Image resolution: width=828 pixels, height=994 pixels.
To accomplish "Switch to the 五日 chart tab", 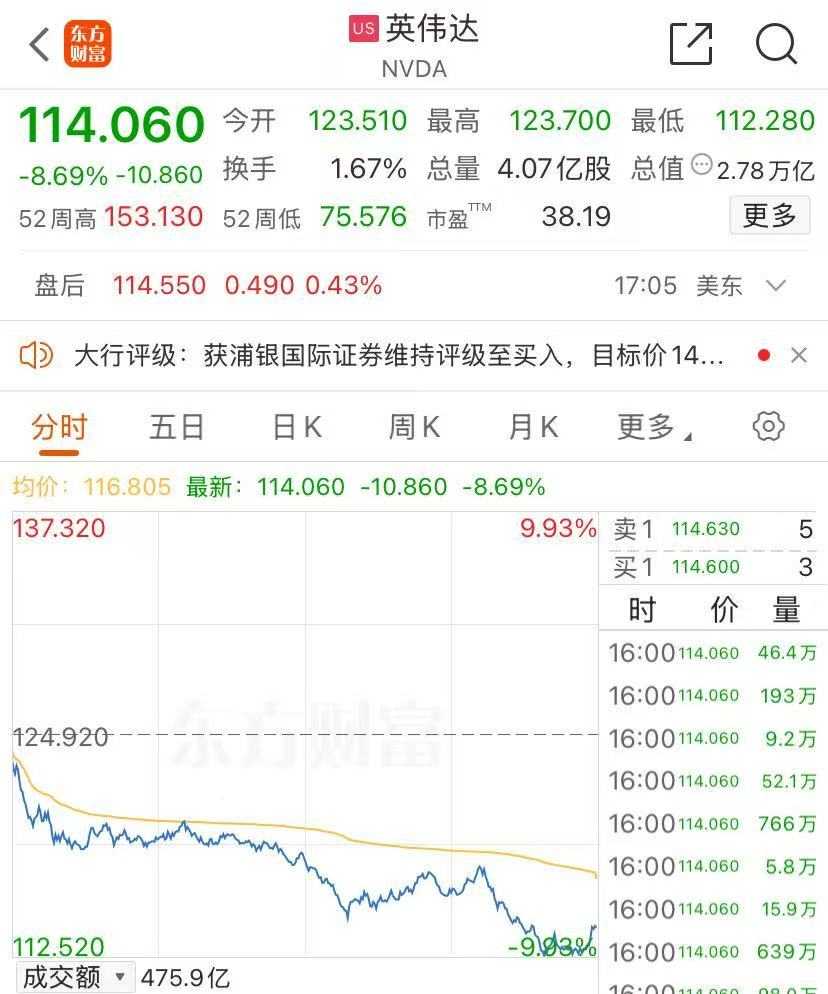I will [x=177, y=428].
